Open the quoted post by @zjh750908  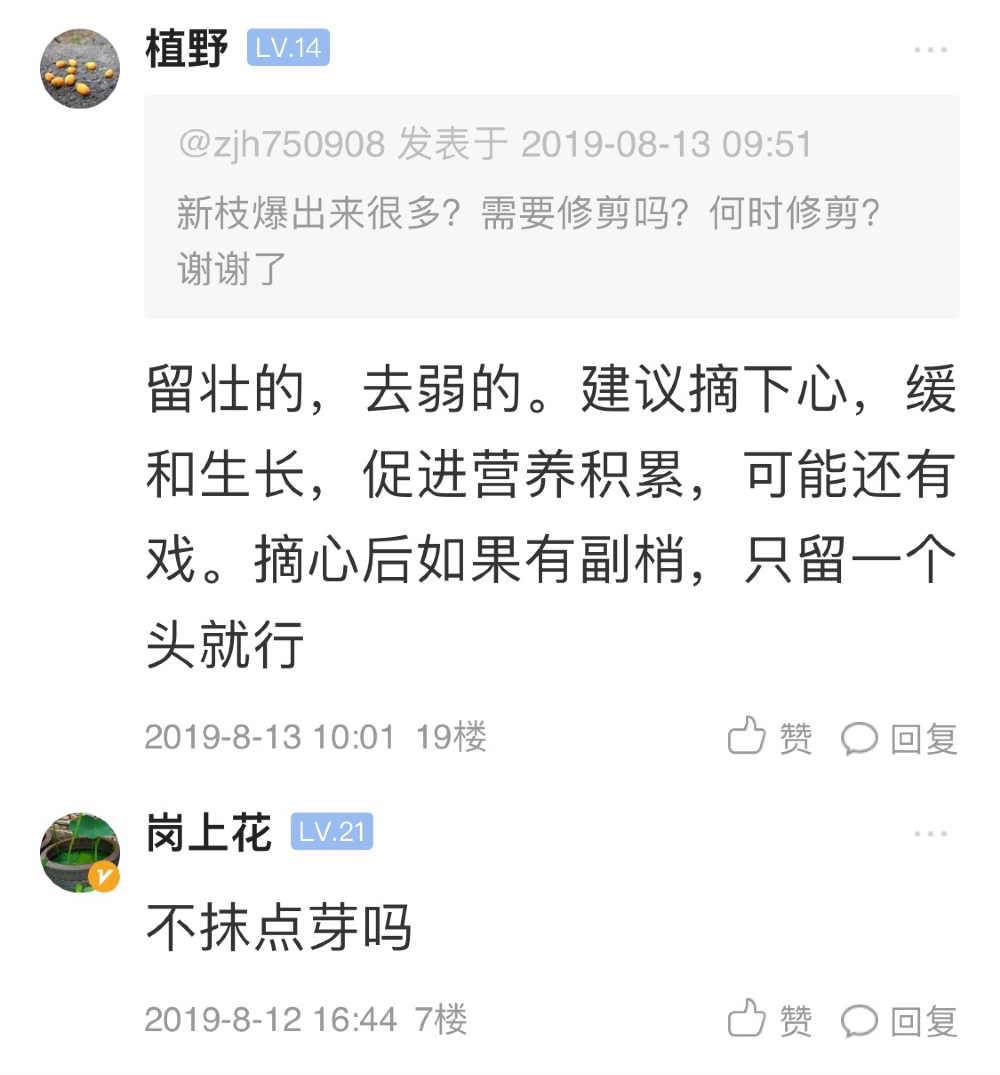click(x=551, y=207)
